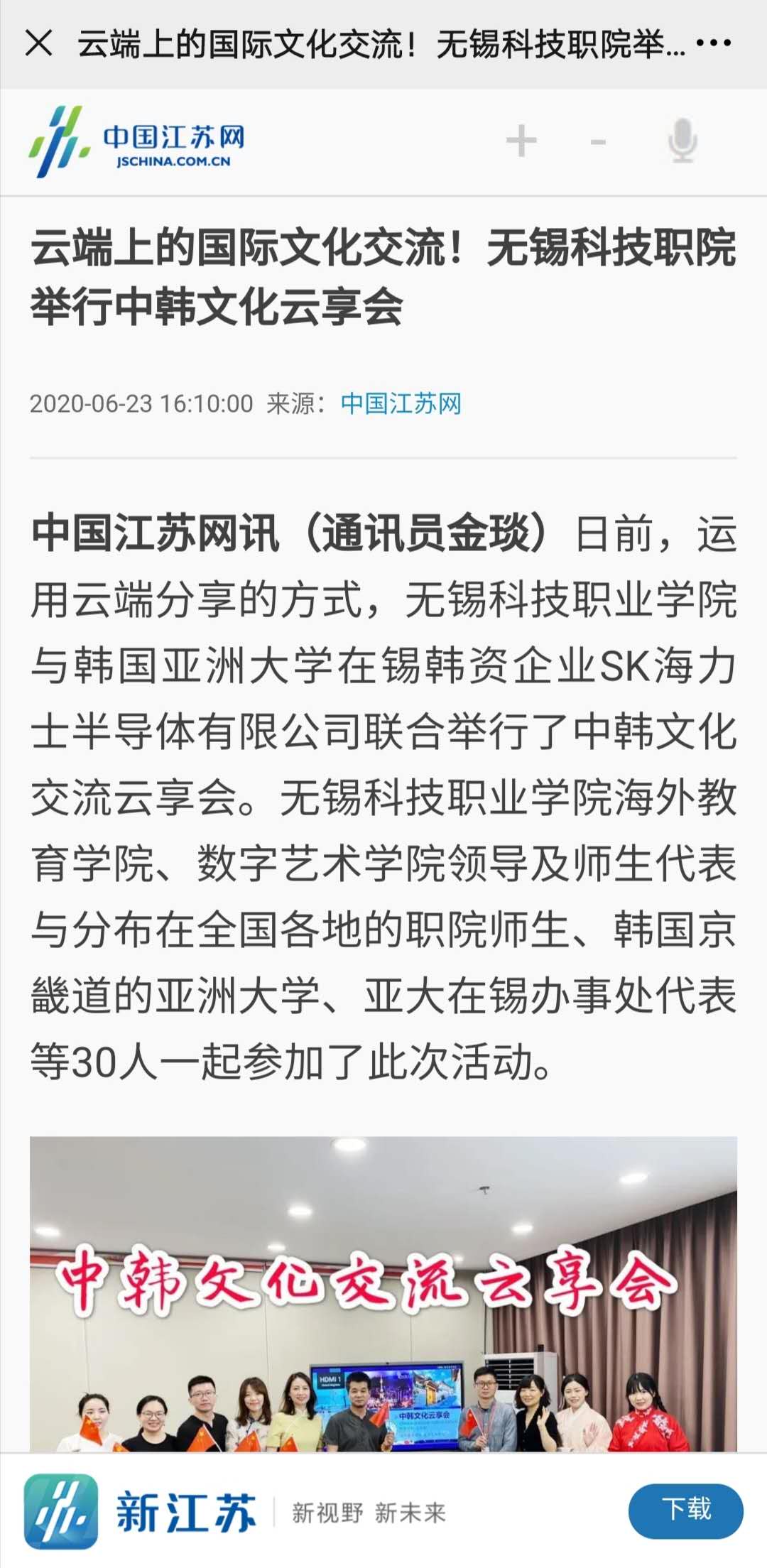Open 中国江苏网 source link
The height and width of the screenshot is (1568, 767).
tap(401, 404)
